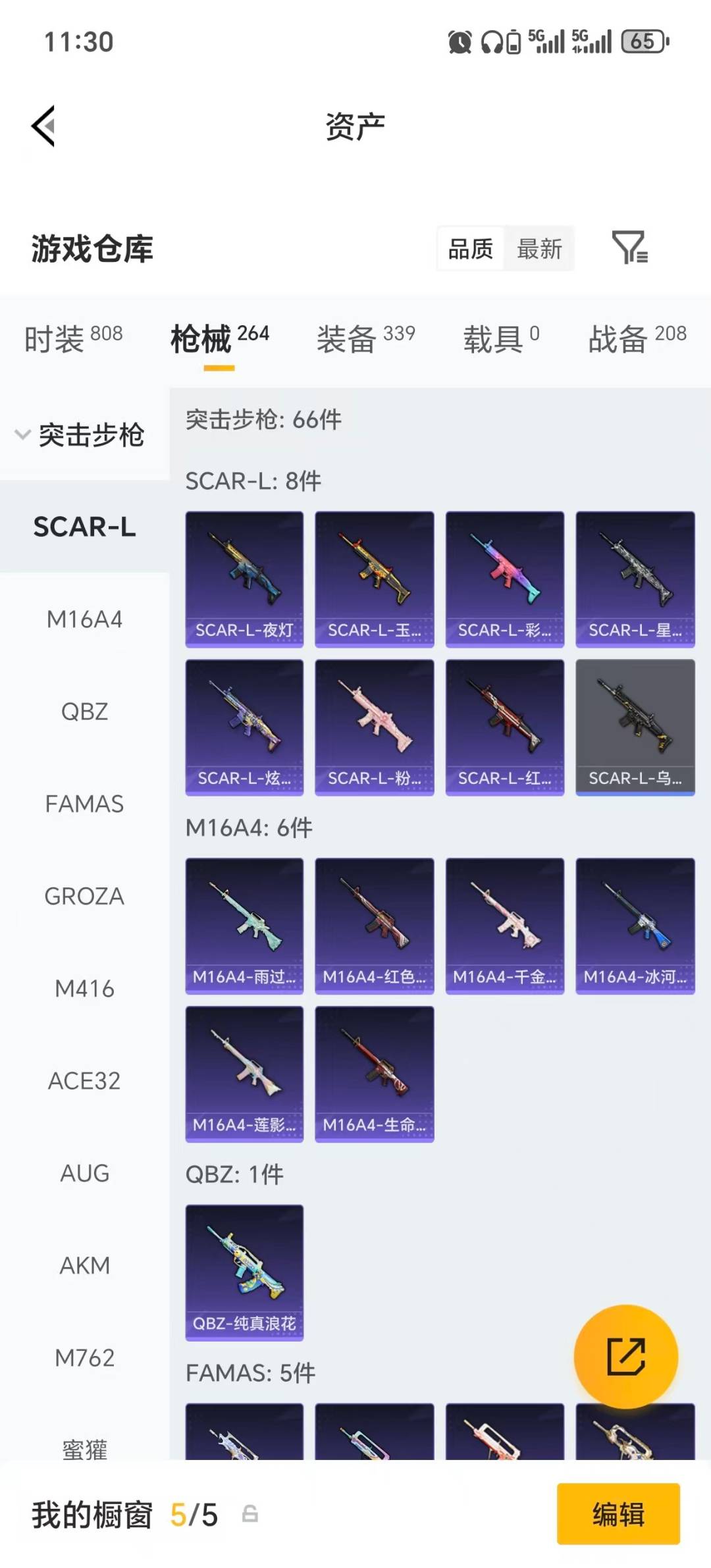711x1568 pixels.
Task: Open the M16A4-冰河 skin tile
Action: (x=635, y=925)
